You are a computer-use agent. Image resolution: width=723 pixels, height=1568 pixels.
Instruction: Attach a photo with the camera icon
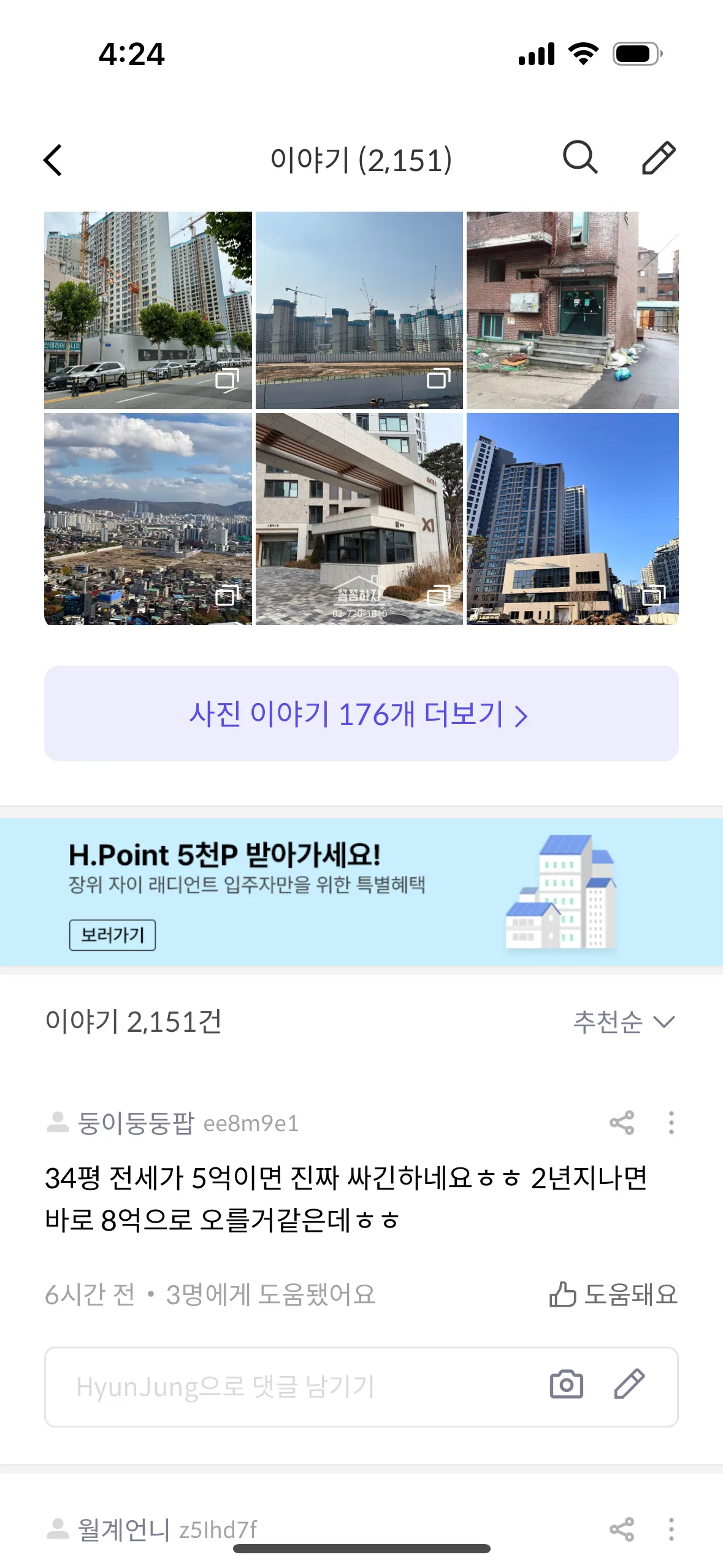pyautogui.click(x=567, y=1385)
